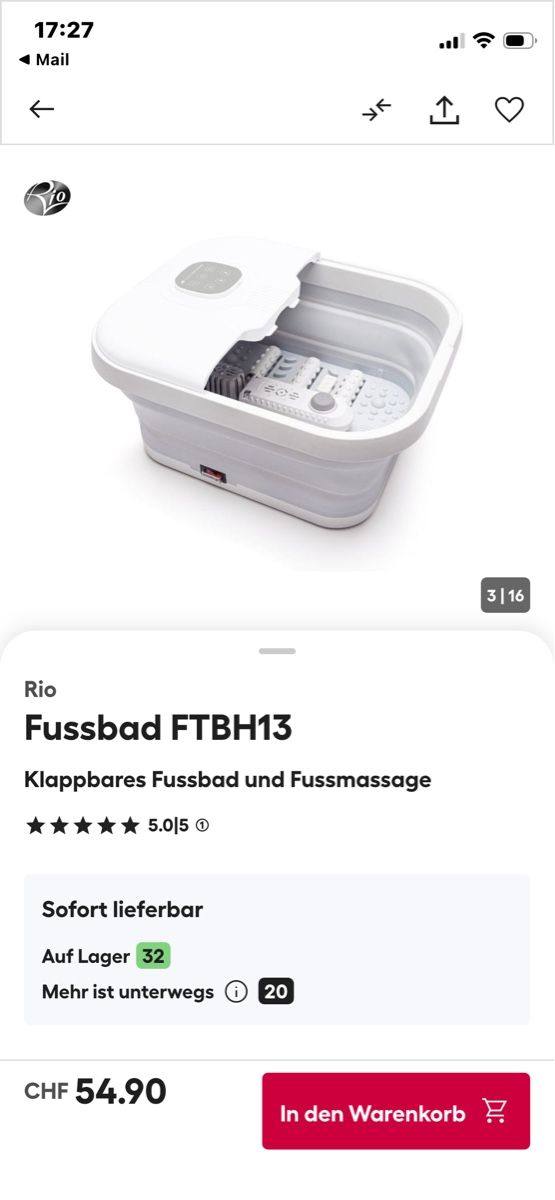Open the product comparison arrows icon

coord(377,110)
